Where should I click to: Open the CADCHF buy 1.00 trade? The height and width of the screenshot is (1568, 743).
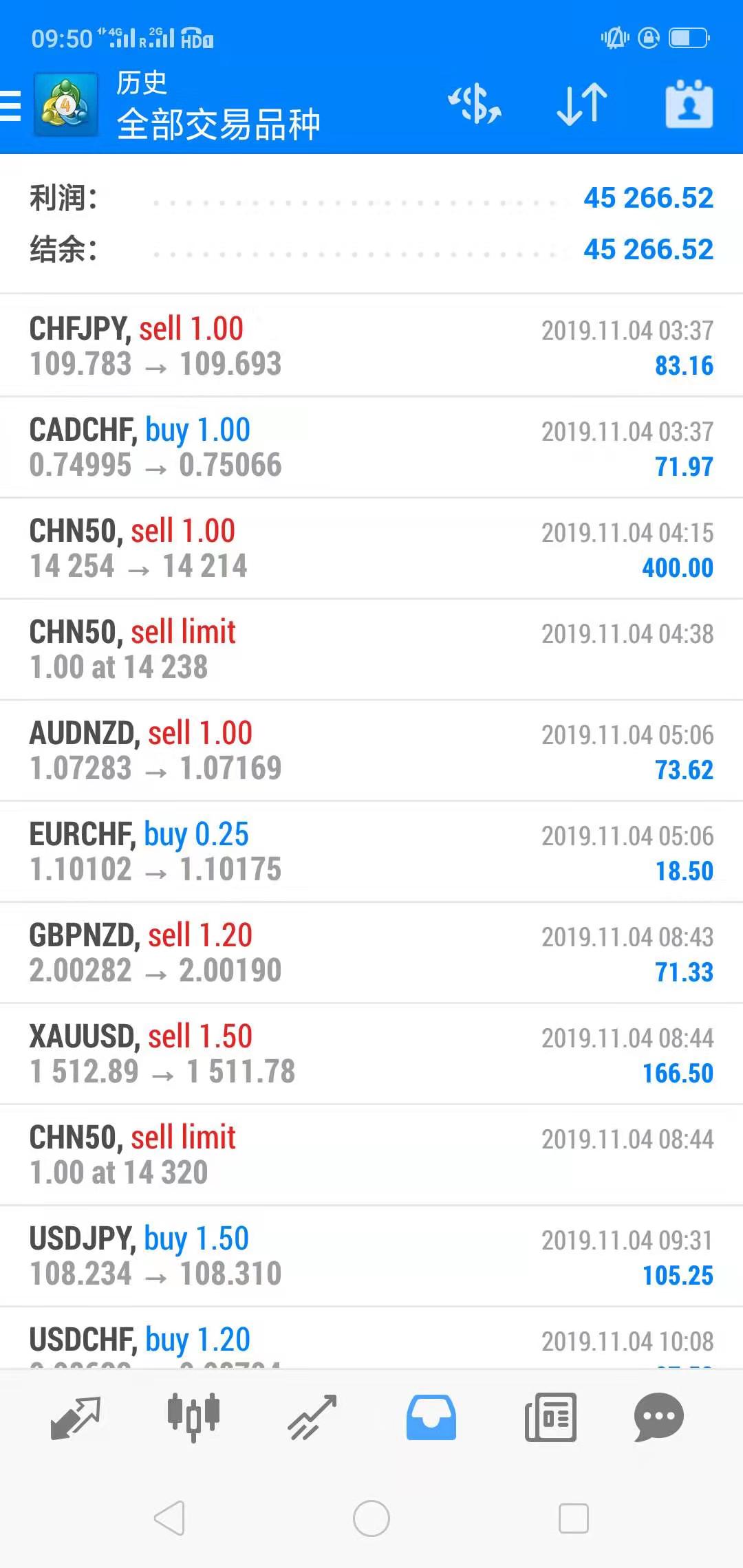(371, 447)
